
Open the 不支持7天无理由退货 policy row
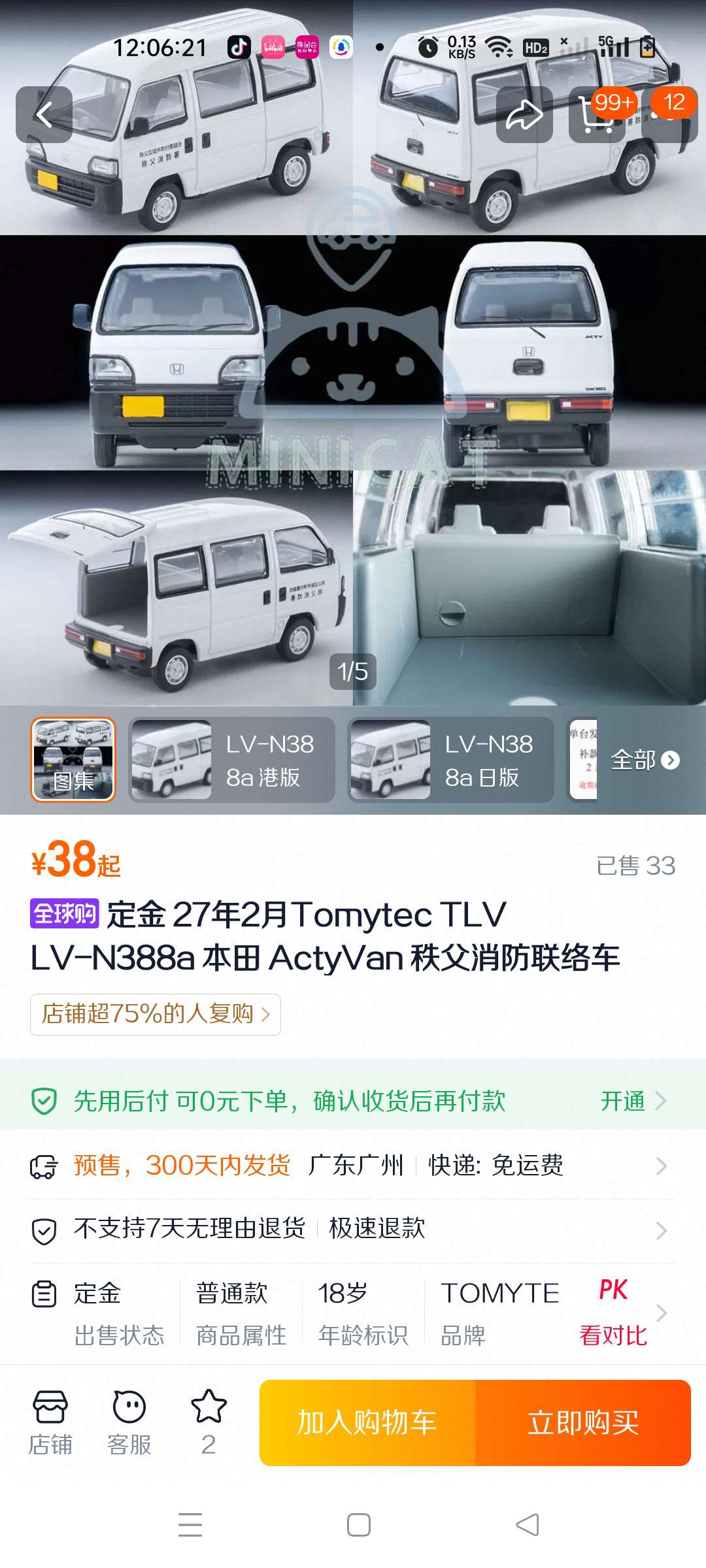(x=353, y=1230)
